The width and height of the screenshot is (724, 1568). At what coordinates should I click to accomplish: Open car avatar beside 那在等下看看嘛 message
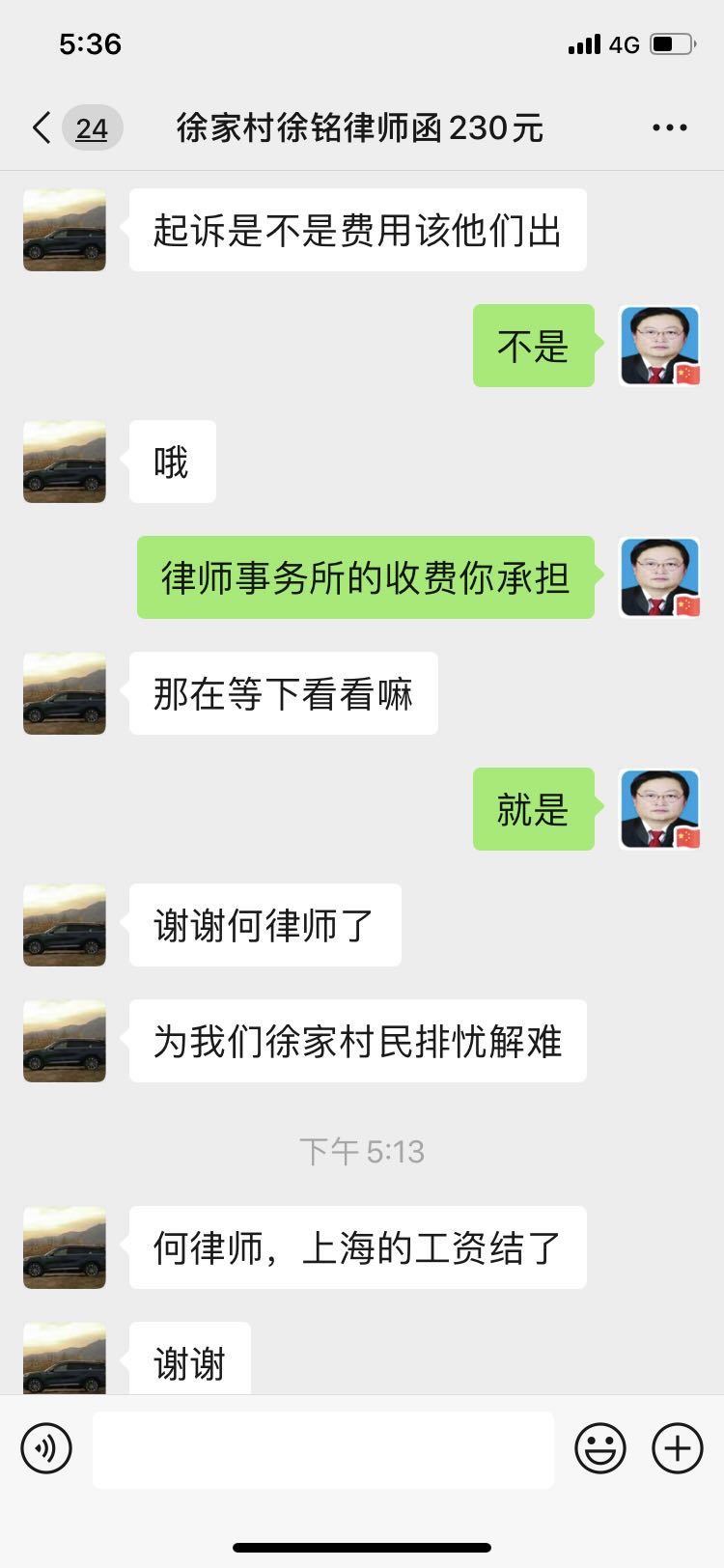click(x=65, y=693)
